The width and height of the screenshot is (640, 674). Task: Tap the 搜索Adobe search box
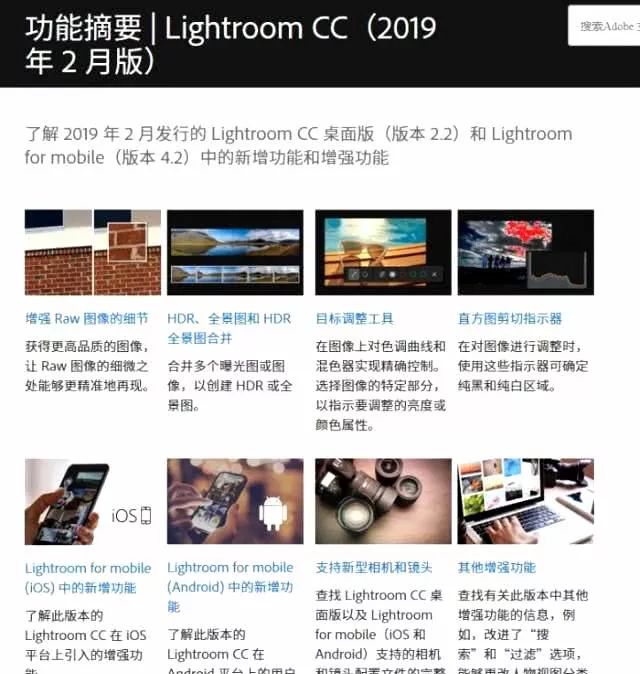[x=606, y=26]
